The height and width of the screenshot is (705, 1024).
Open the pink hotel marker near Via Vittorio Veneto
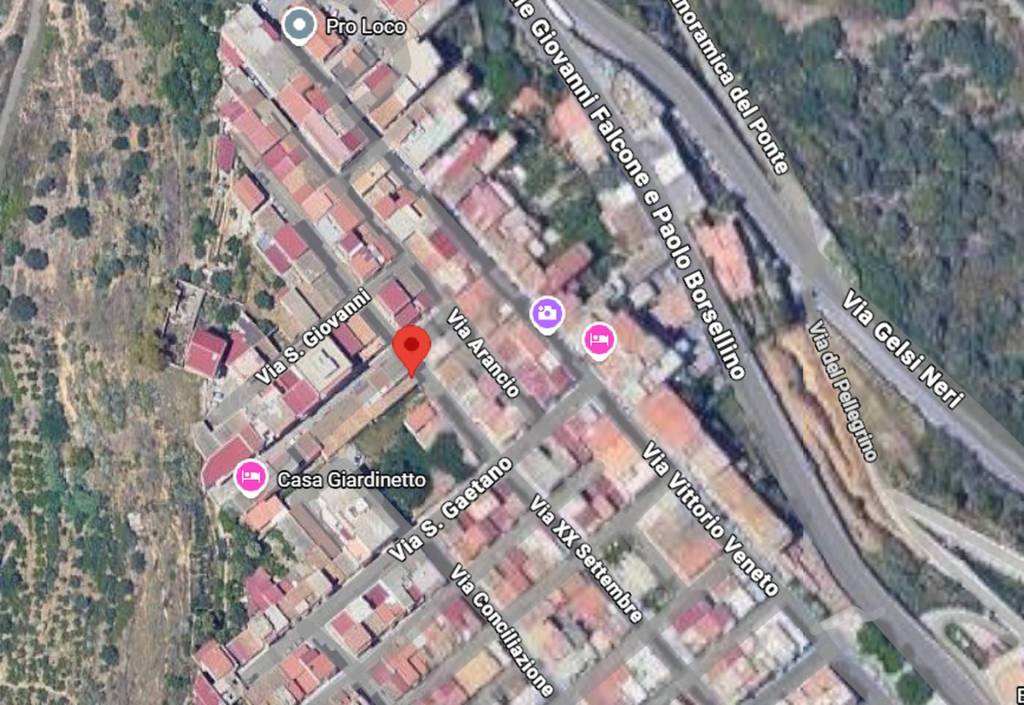pyautogui.click(x=599, y=340)
